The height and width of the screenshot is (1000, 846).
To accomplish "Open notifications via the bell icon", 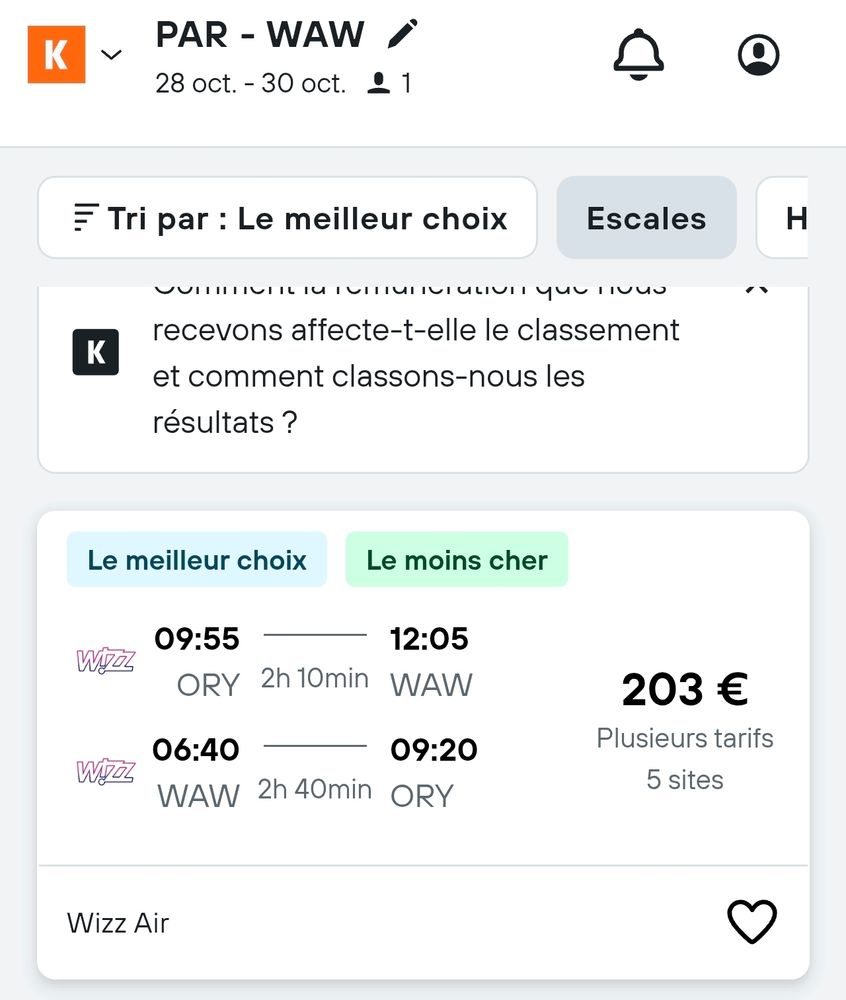I will [x=637, y=54].
